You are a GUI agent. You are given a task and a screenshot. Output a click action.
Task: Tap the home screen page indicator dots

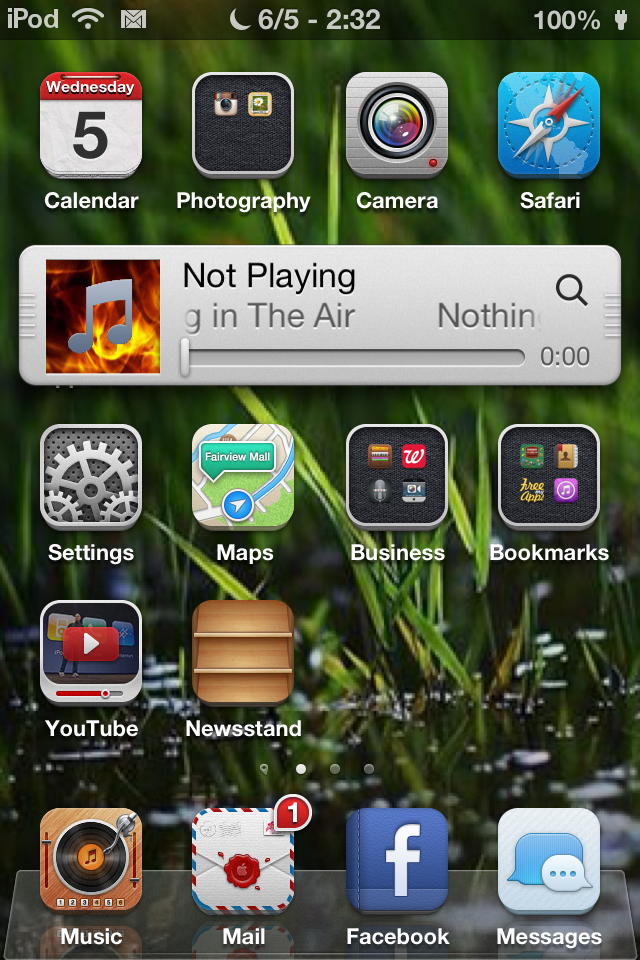pyautogui.click(x=317, y=769)
